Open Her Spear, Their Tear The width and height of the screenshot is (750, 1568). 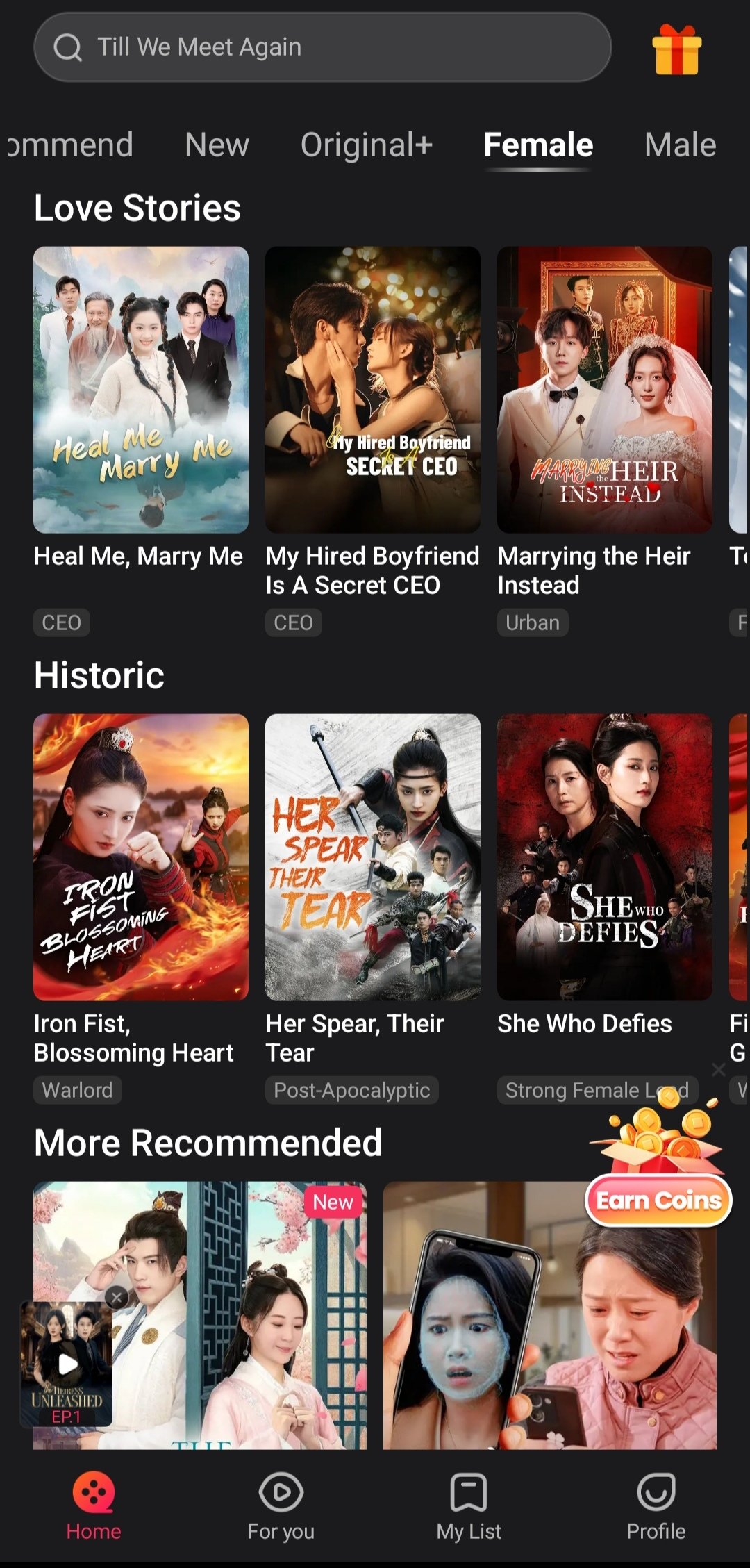pos(373,857)
